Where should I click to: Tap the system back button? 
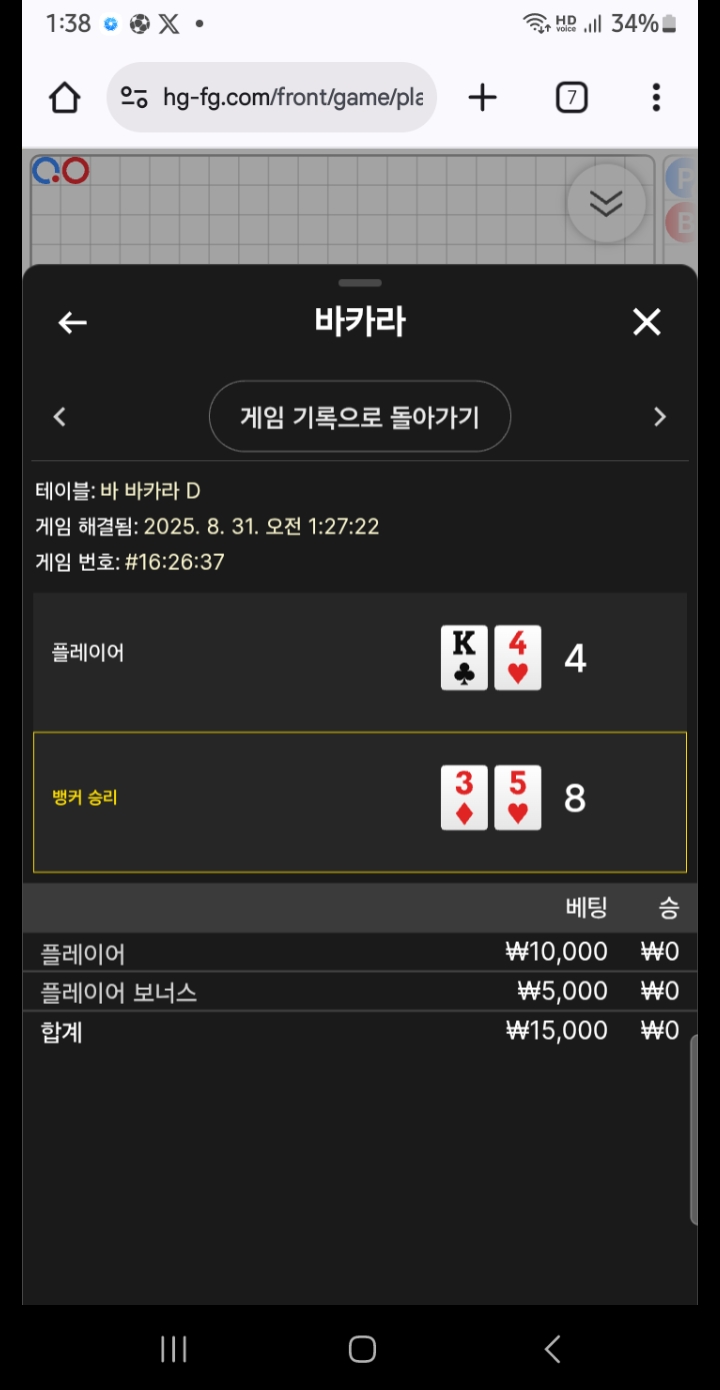tap(552, 1349)
